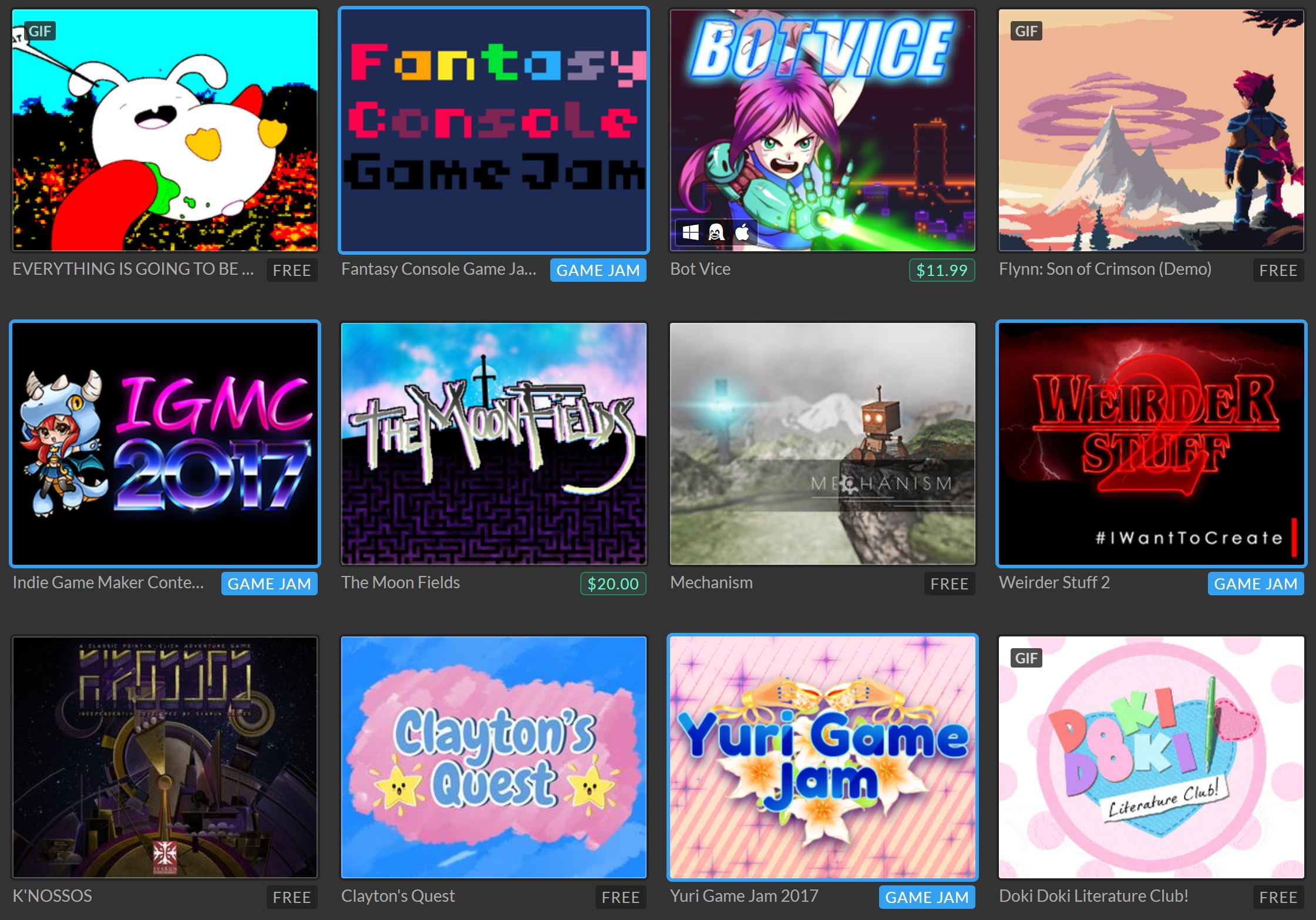
Task: Open the Fantasy Console Game Jam tile
Action: (494, 130)
